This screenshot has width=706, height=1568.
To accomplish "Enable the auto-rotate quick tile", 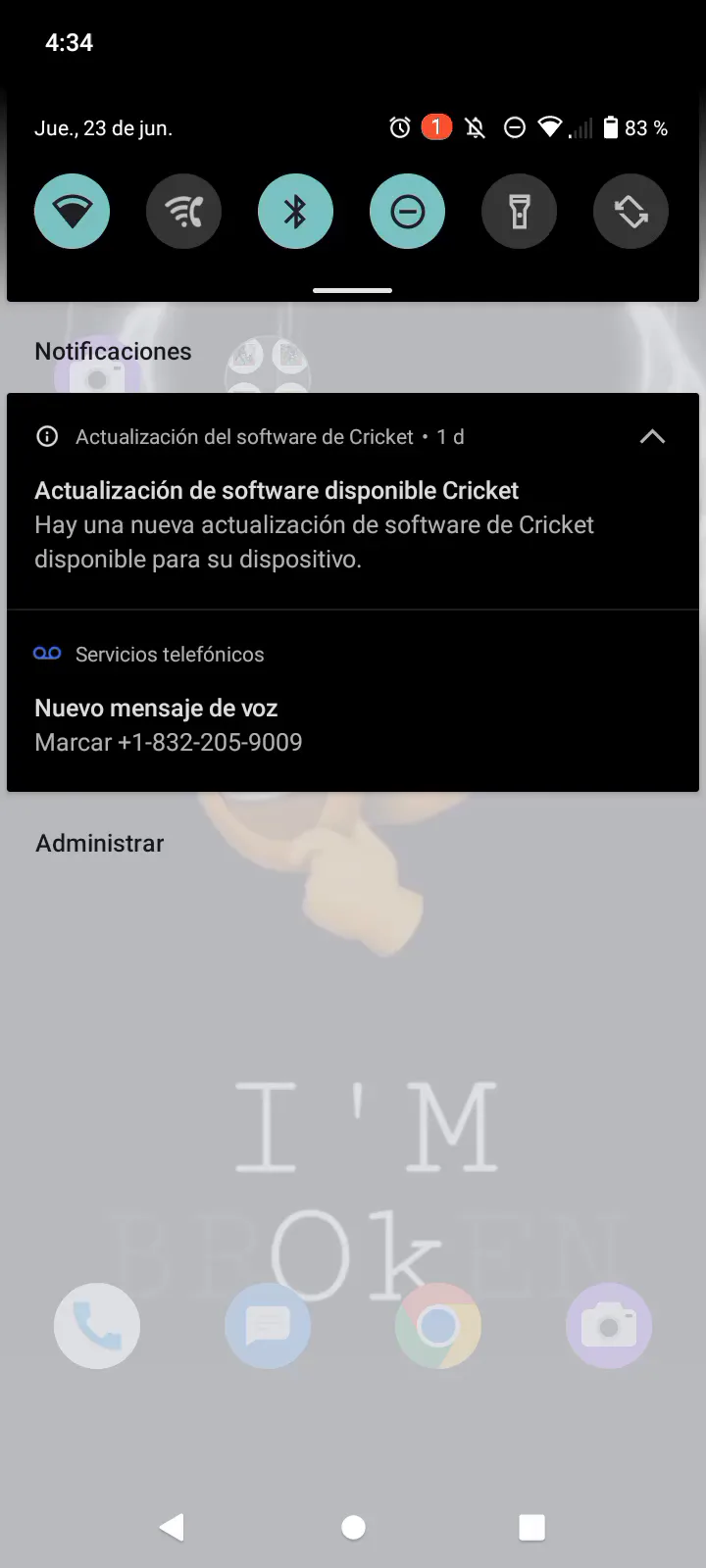I will pos(630,212).
